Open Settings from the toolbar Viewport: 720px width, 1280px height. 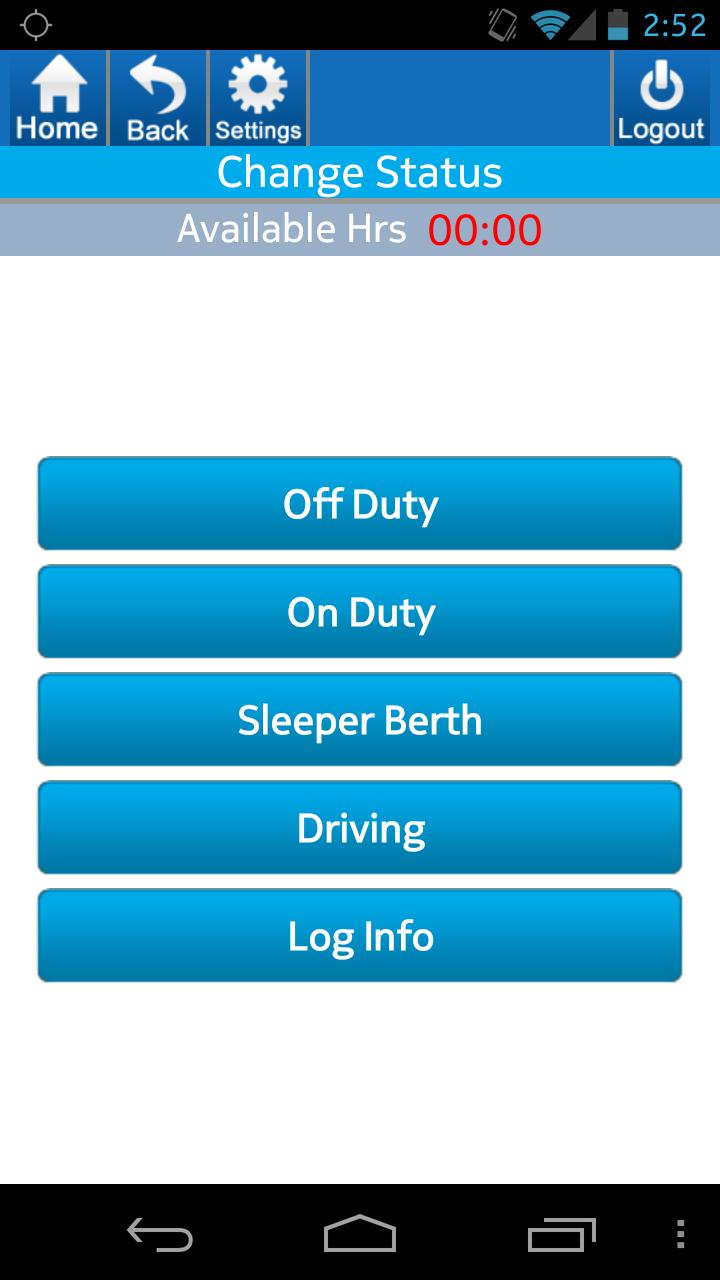point(258,98)
